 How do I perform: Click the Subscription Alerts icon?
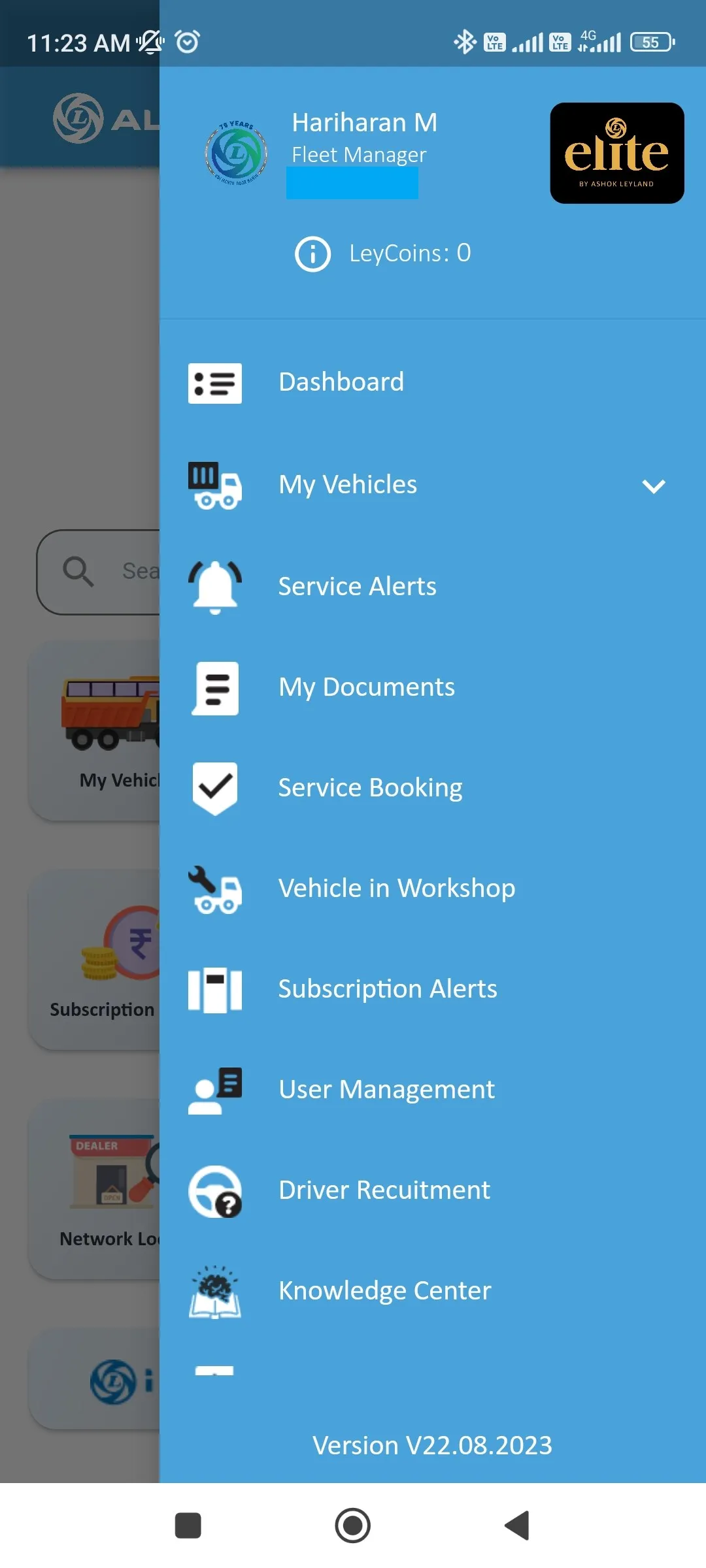pyautogui.click(x=214, y=990)
